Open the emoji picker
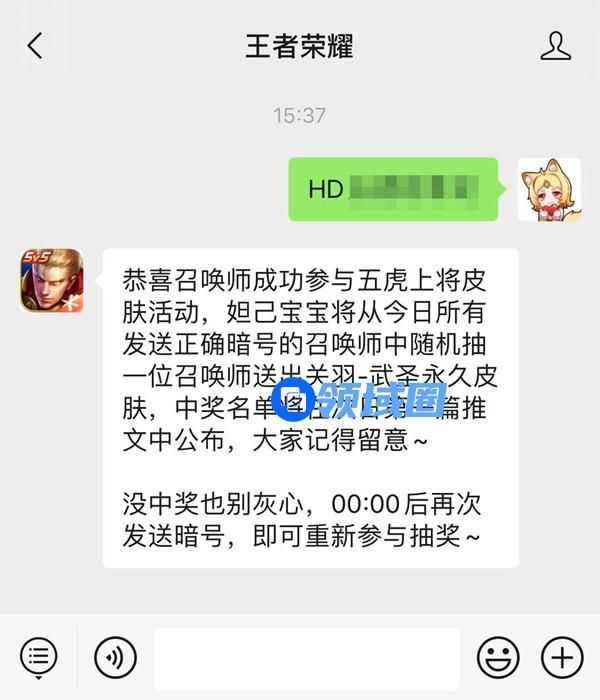This screenshot has height=700, width=600. pyautogui.click(x=497, y=657)
